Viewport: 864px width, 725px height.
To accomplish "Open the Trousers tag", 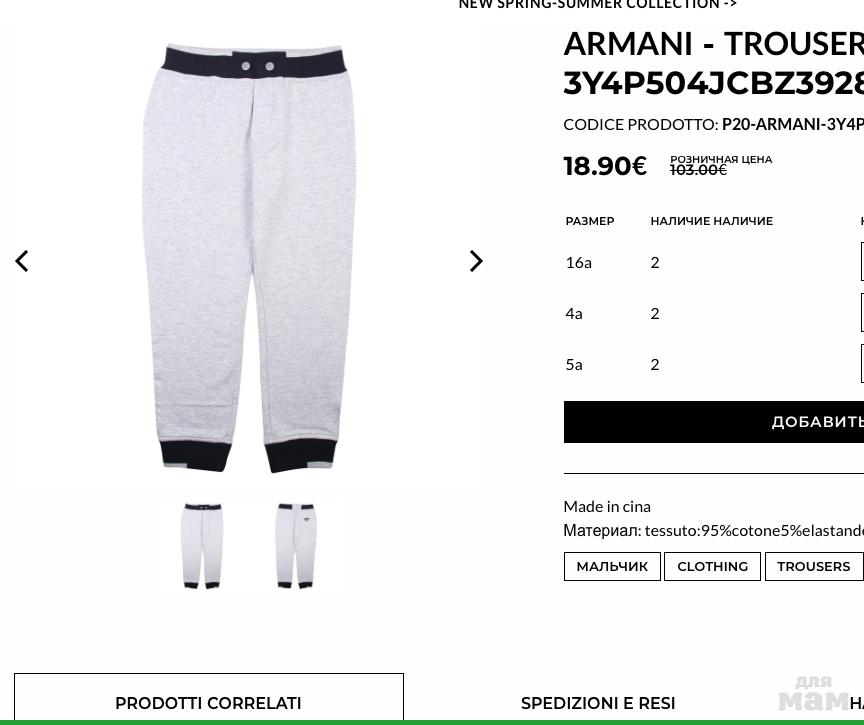I will [x=813, y=566].
